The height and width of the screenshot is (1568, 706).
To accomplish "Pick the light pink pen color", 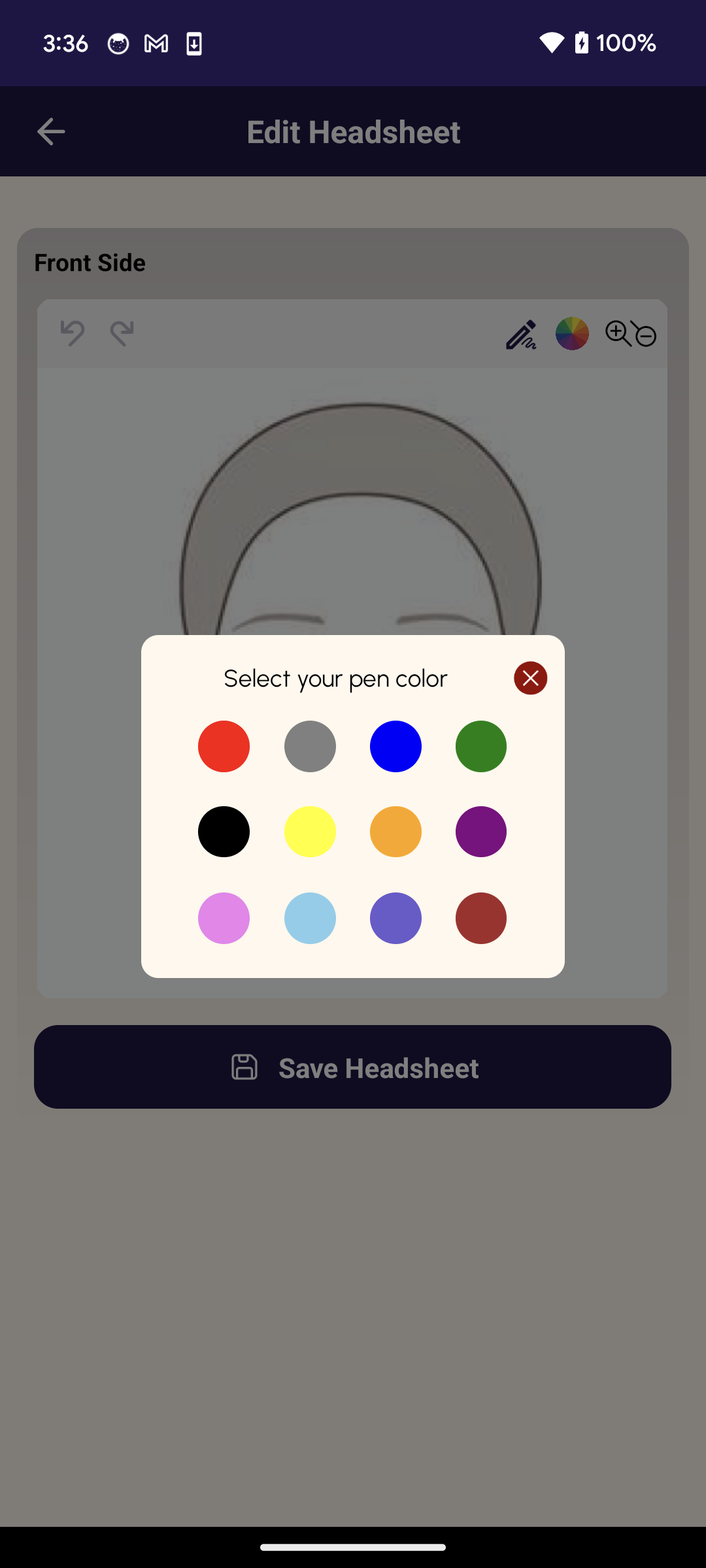I will (224, 918).
